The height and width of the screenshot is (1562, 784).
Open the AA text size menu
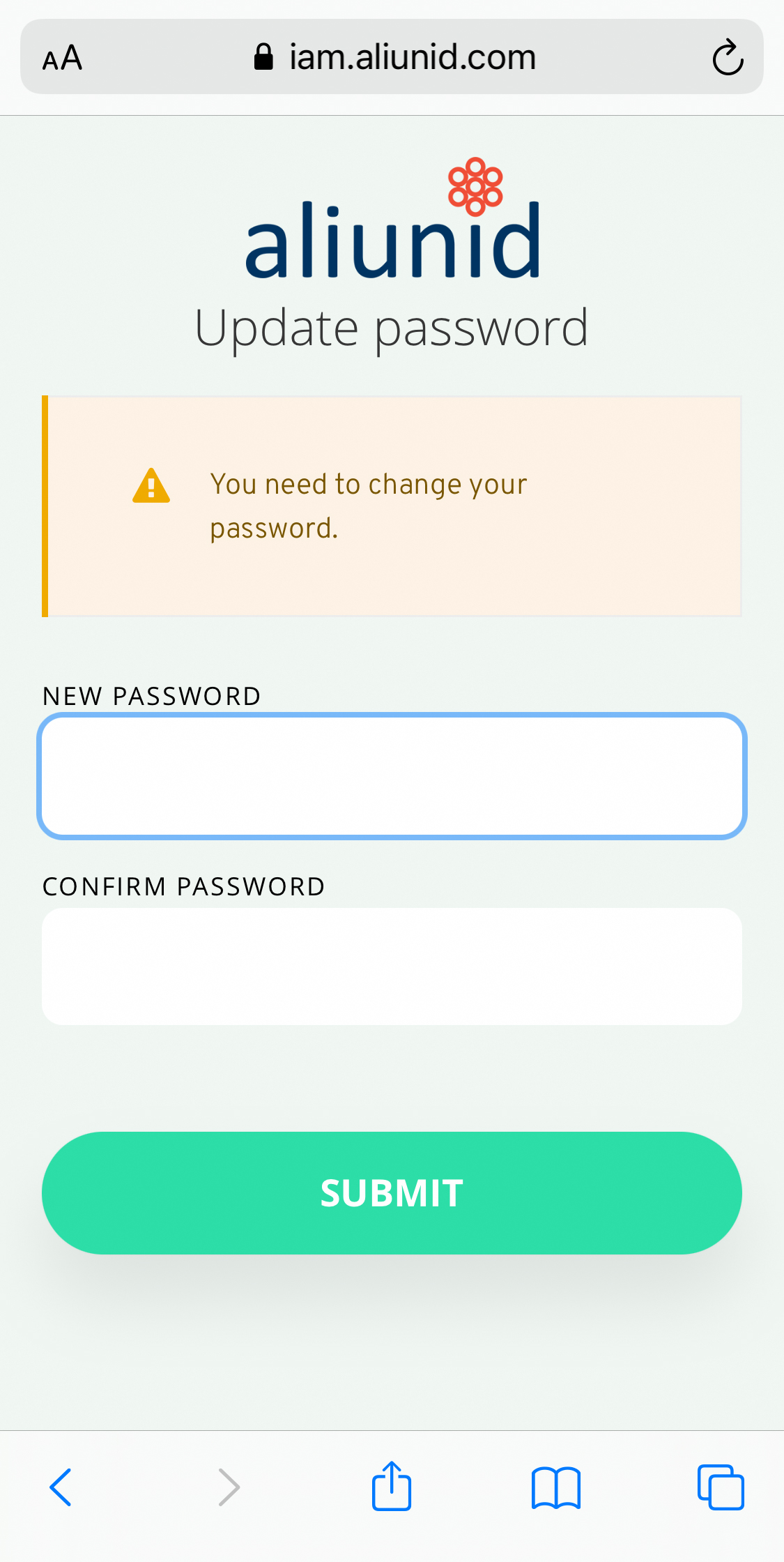tap(63, 58)
